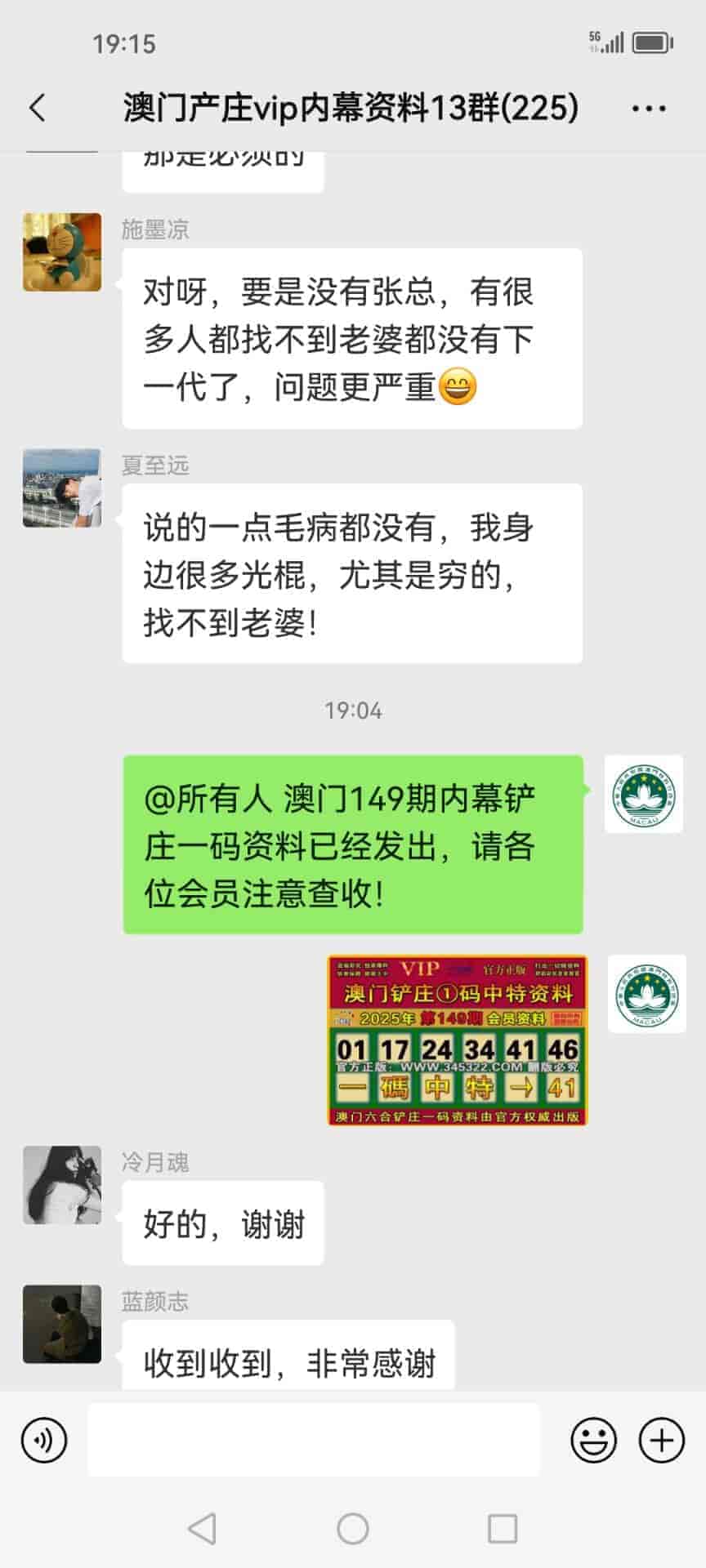
Task: Focus the message text field
Action: point(314,1440)
